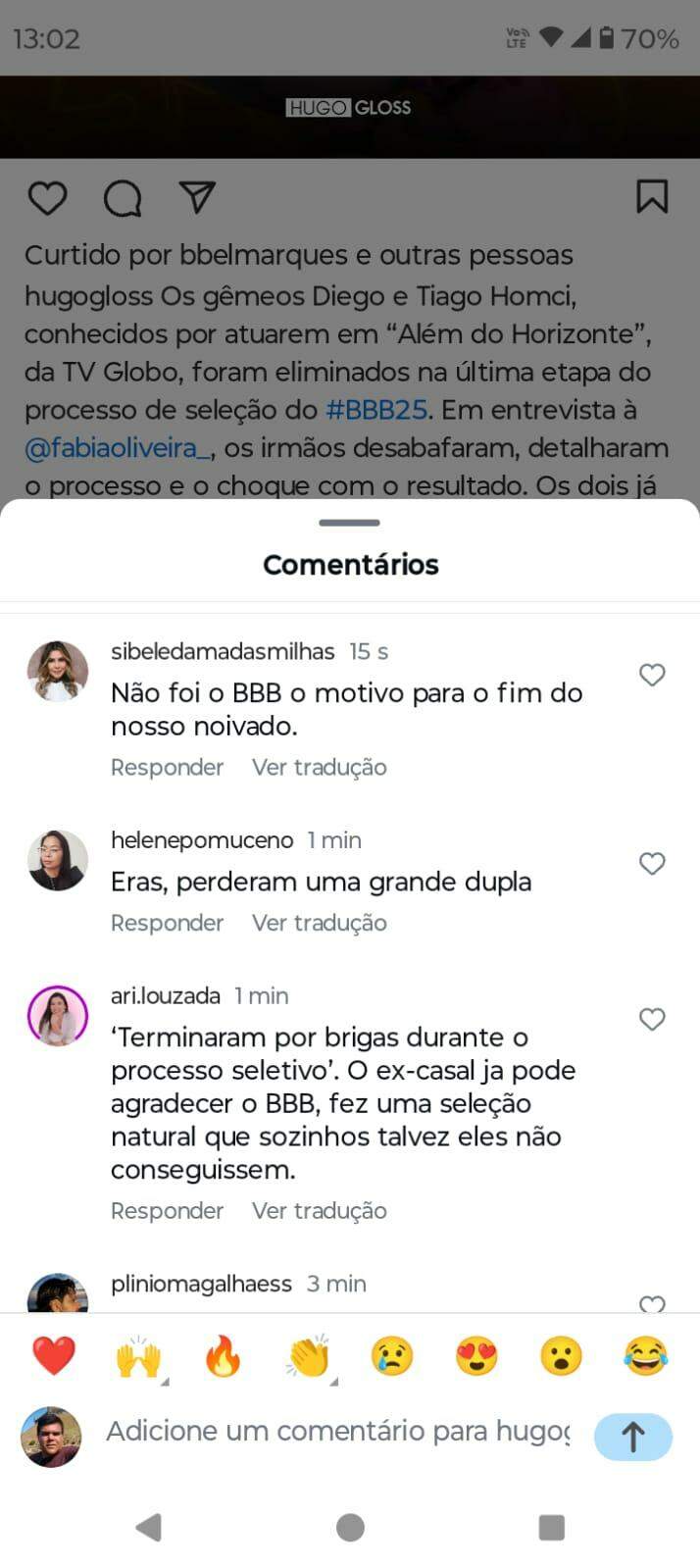Go back using the system back button
This screenshot has width=700, height=1568.
(148, 1527)
